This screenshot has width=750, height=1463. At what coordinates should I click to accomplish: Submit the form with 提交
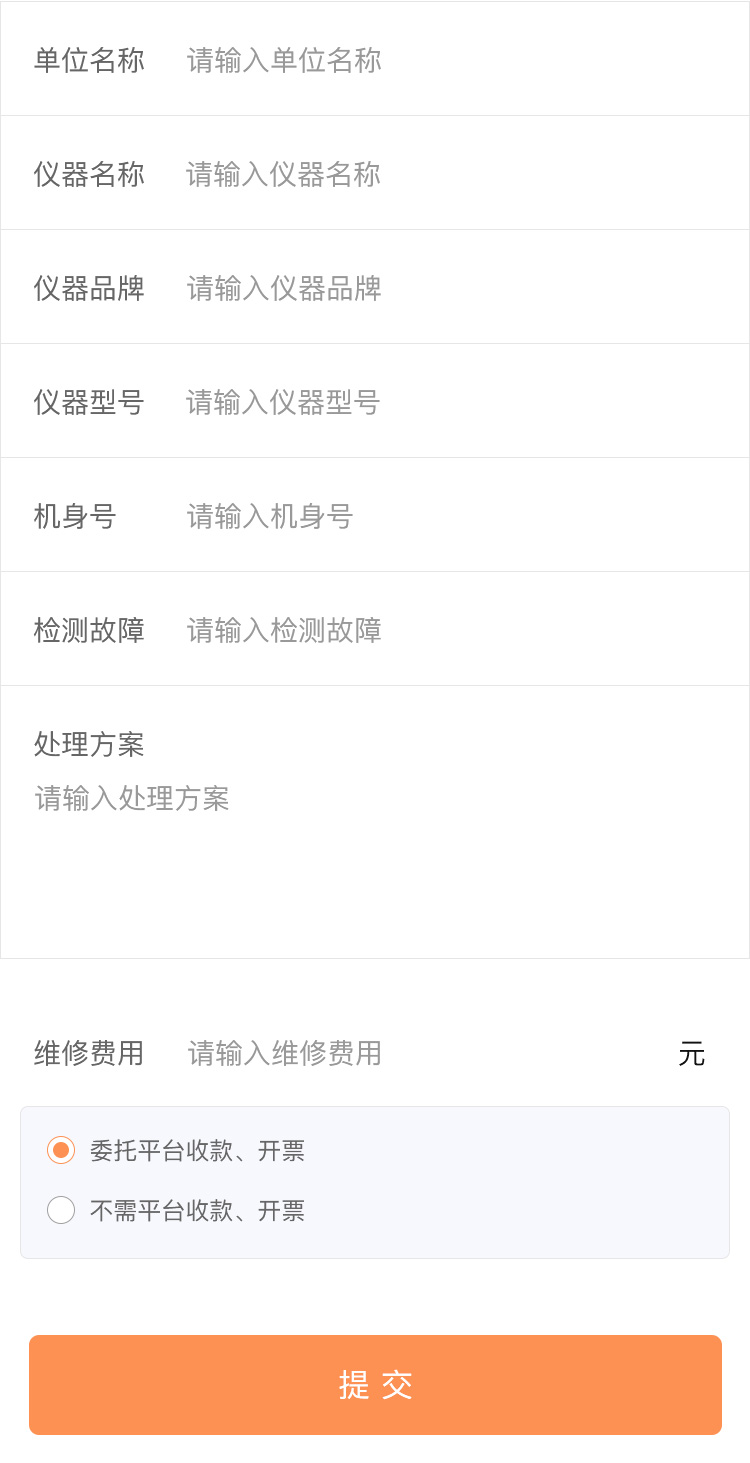375,1385
